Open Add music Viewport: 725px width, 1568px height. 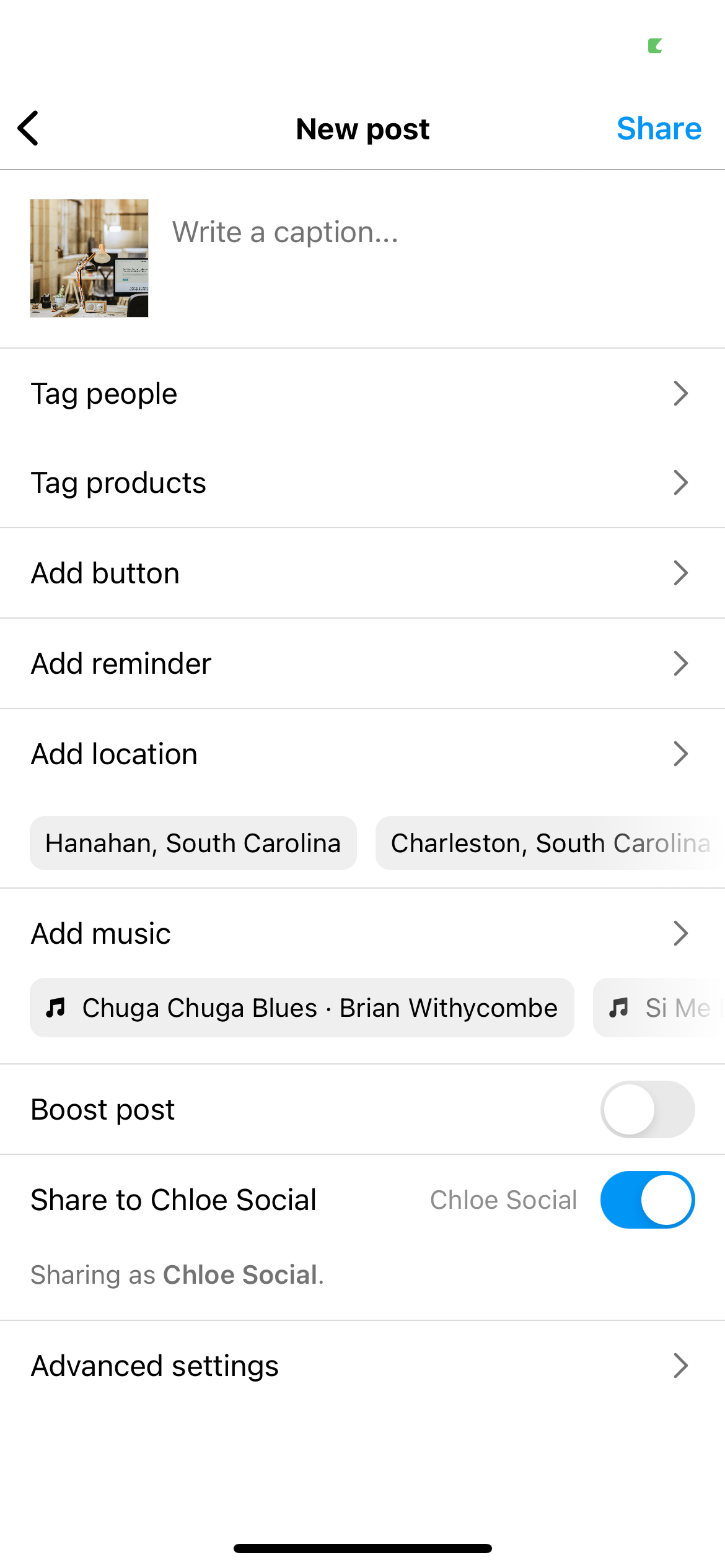362,934
